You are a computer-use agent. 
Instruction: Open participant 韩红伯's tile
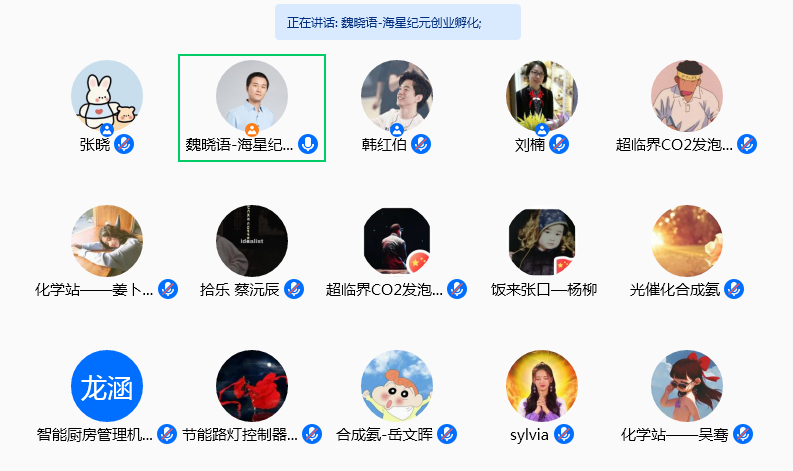tap(397, 97)
